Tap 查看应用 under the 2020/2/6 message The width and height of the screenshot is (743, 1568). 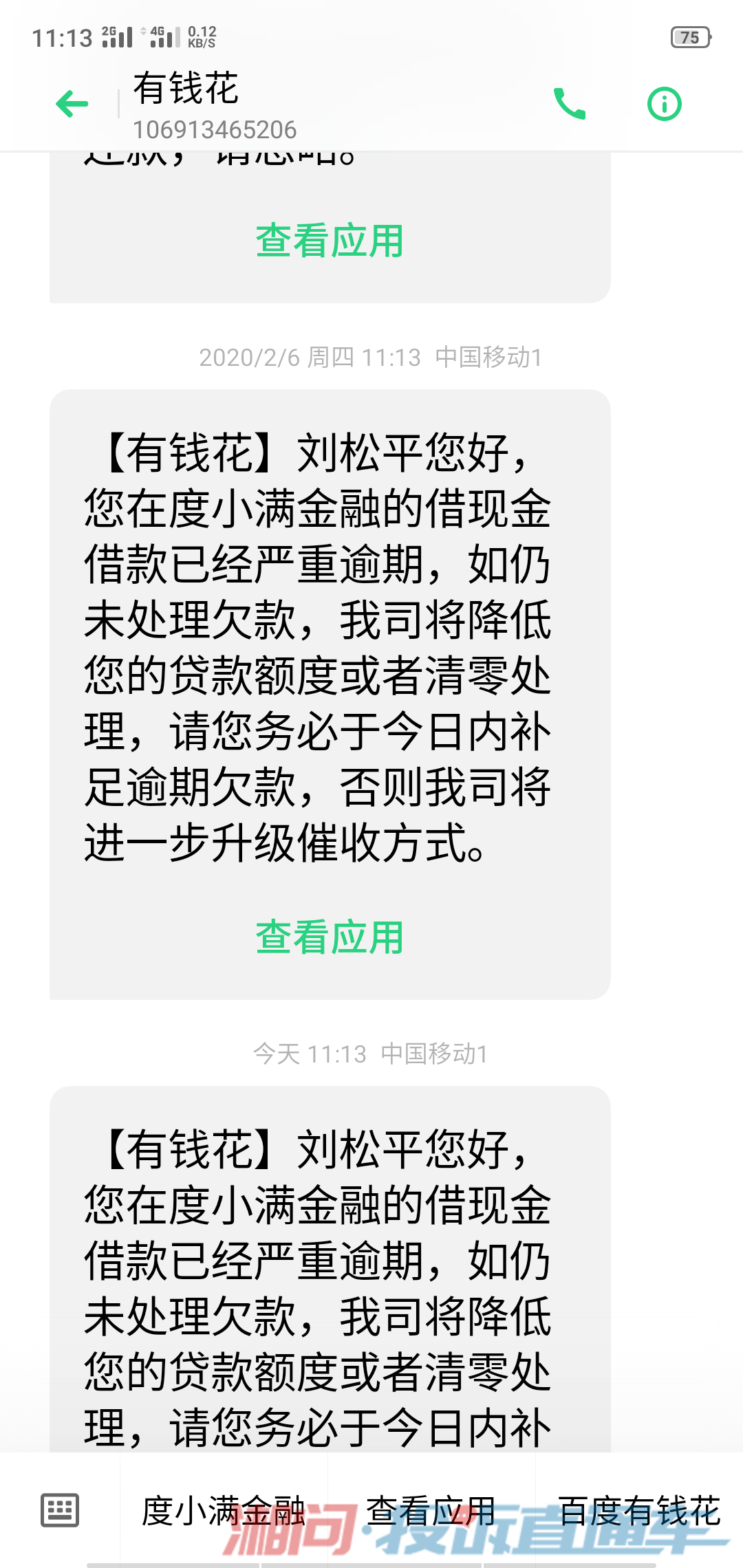coord(330,937)
